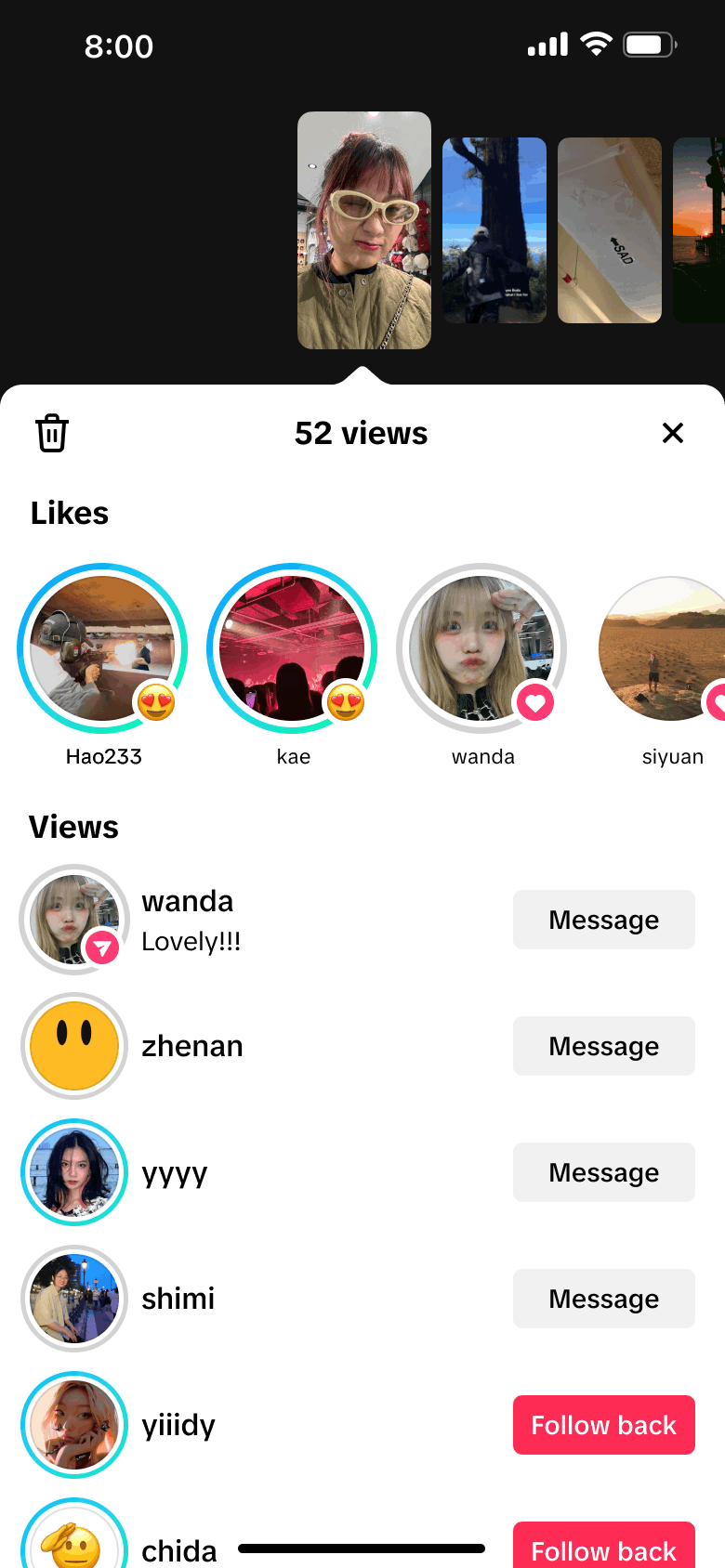
Task: Message zhenan
Action: [603, 1046]
